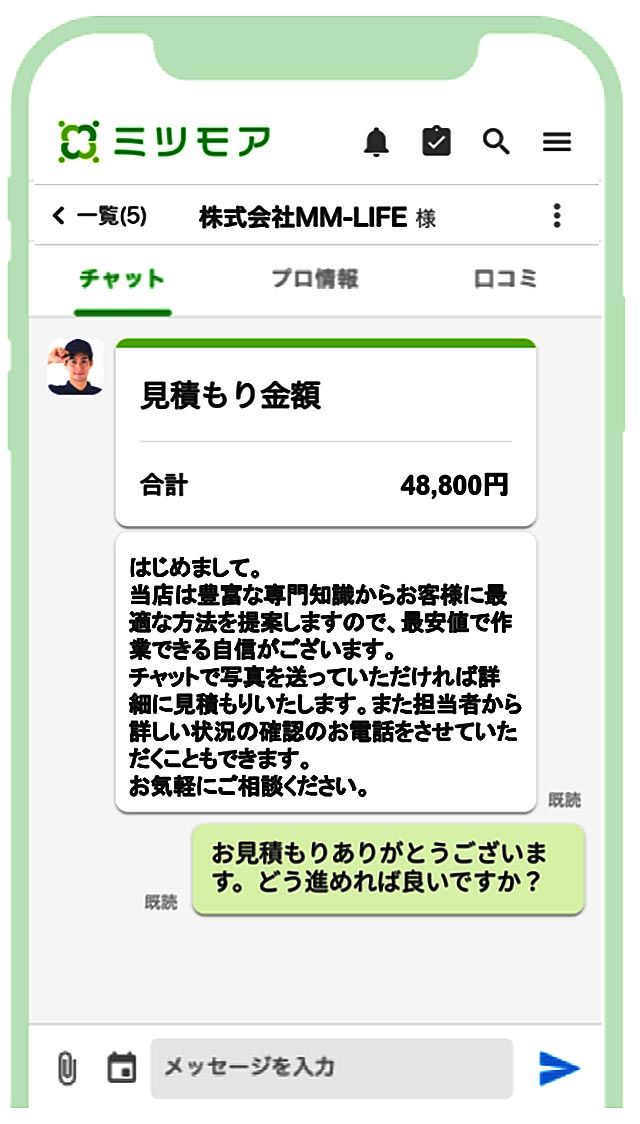This screenshot has height=1124, width=640.
Task: Open the notifications bell
Action: pos(376,142)
